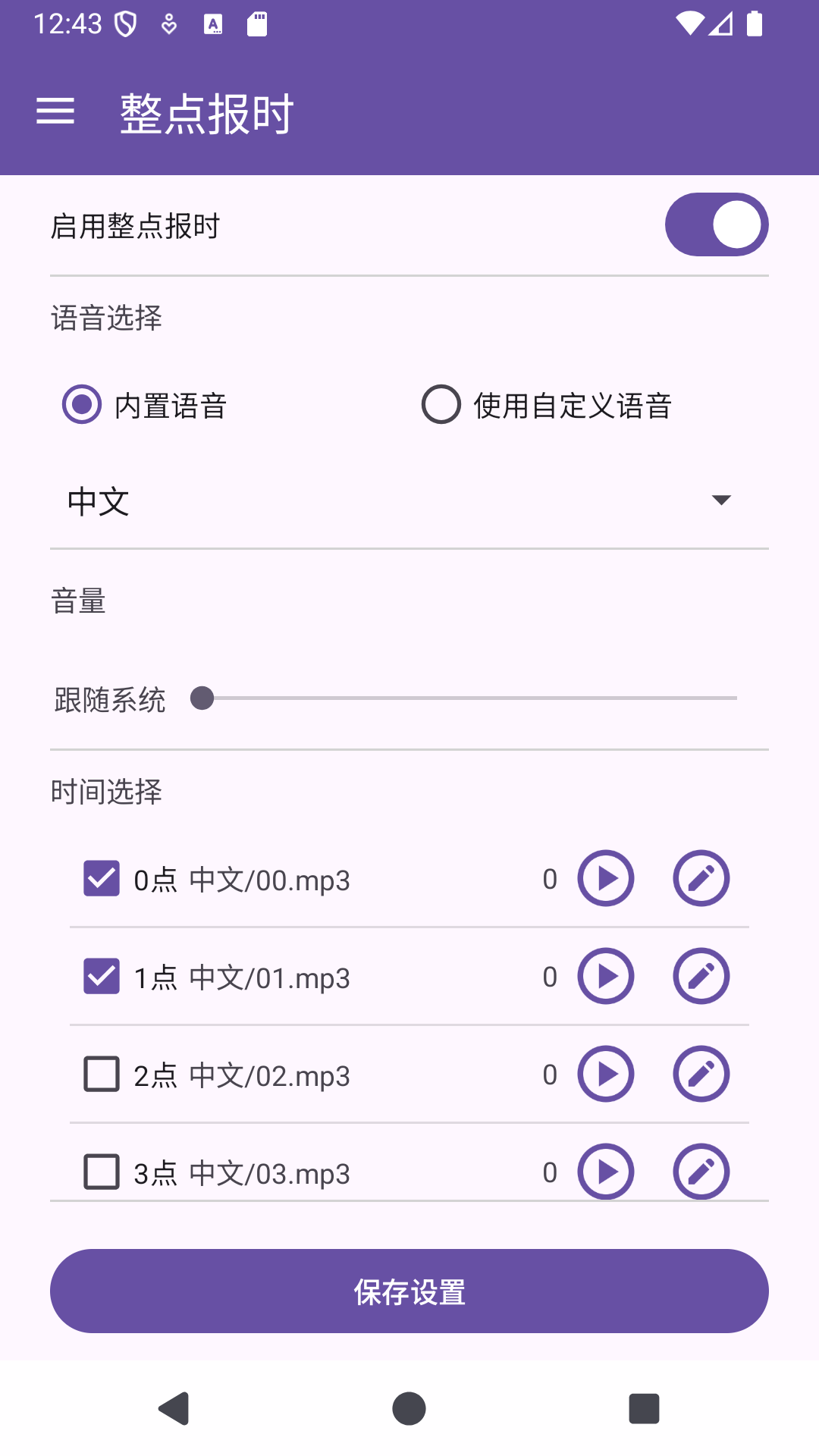Check the 2点 checkbox
The height and width of the screenshot is (1456, 819).
pos(101,1074)
